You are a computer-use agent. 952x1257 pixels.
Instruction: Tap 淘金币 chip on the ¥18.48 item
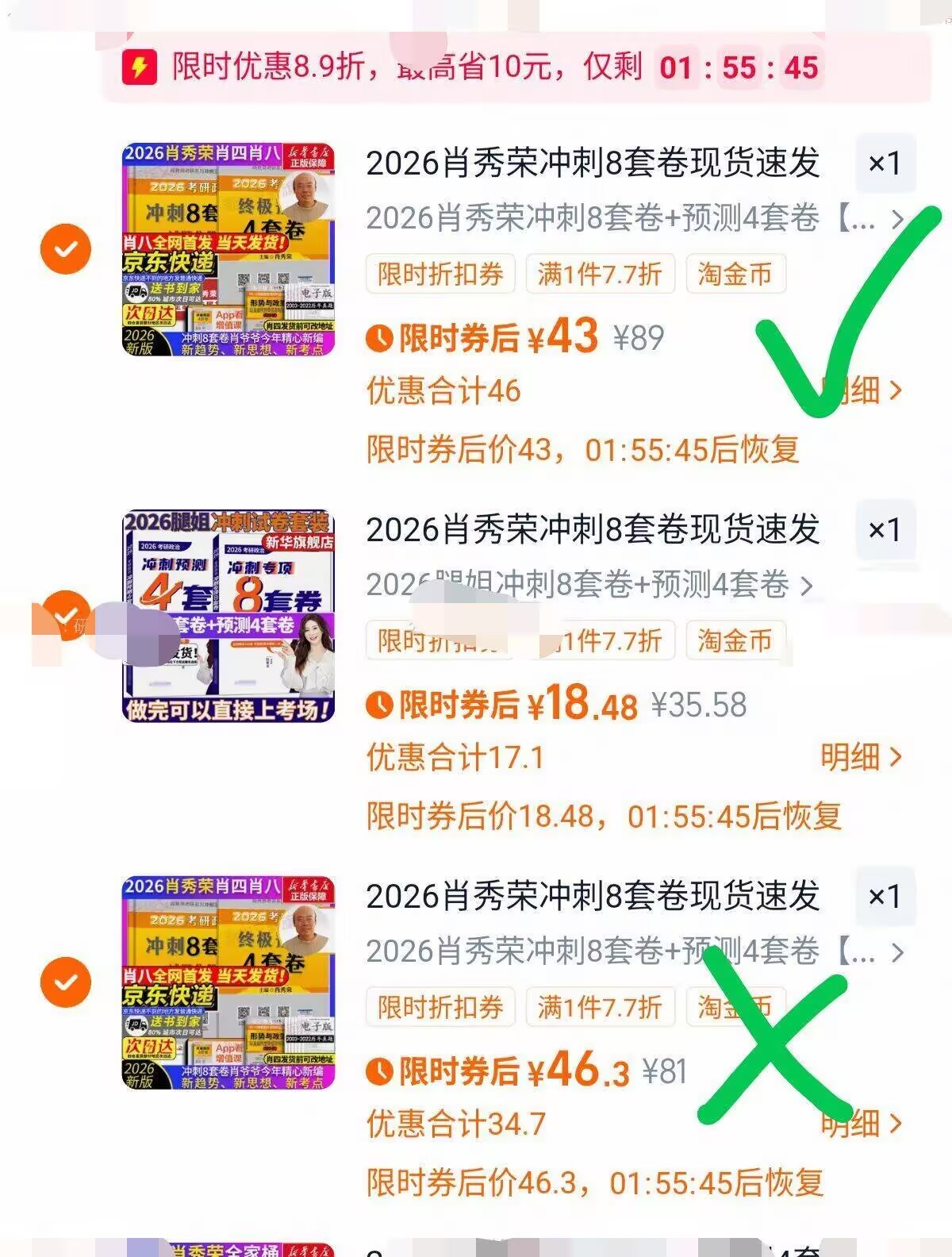735,641
